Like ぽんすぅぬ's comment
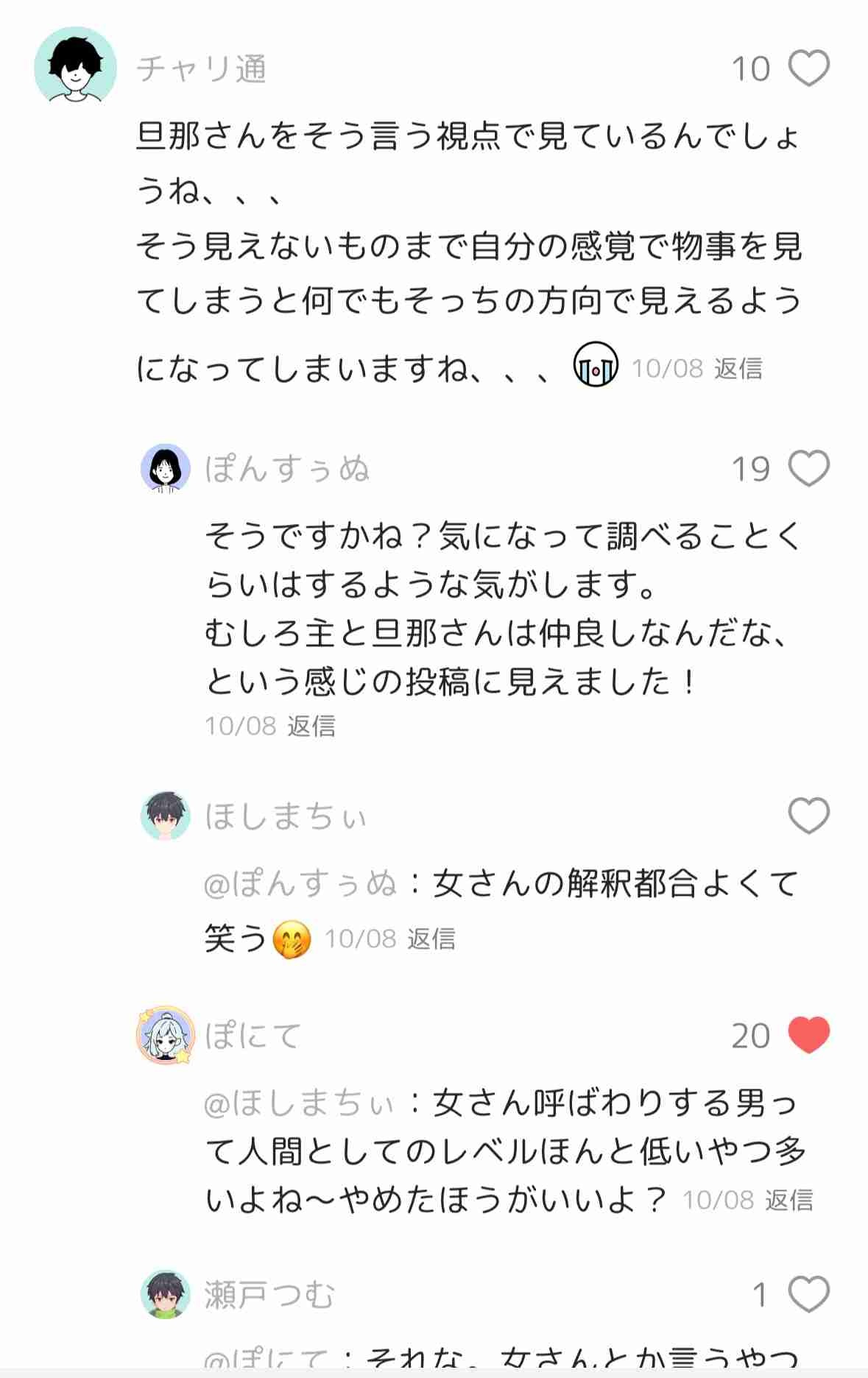The width and height of the screenshot is (868, 1378). tap(808, 469)
